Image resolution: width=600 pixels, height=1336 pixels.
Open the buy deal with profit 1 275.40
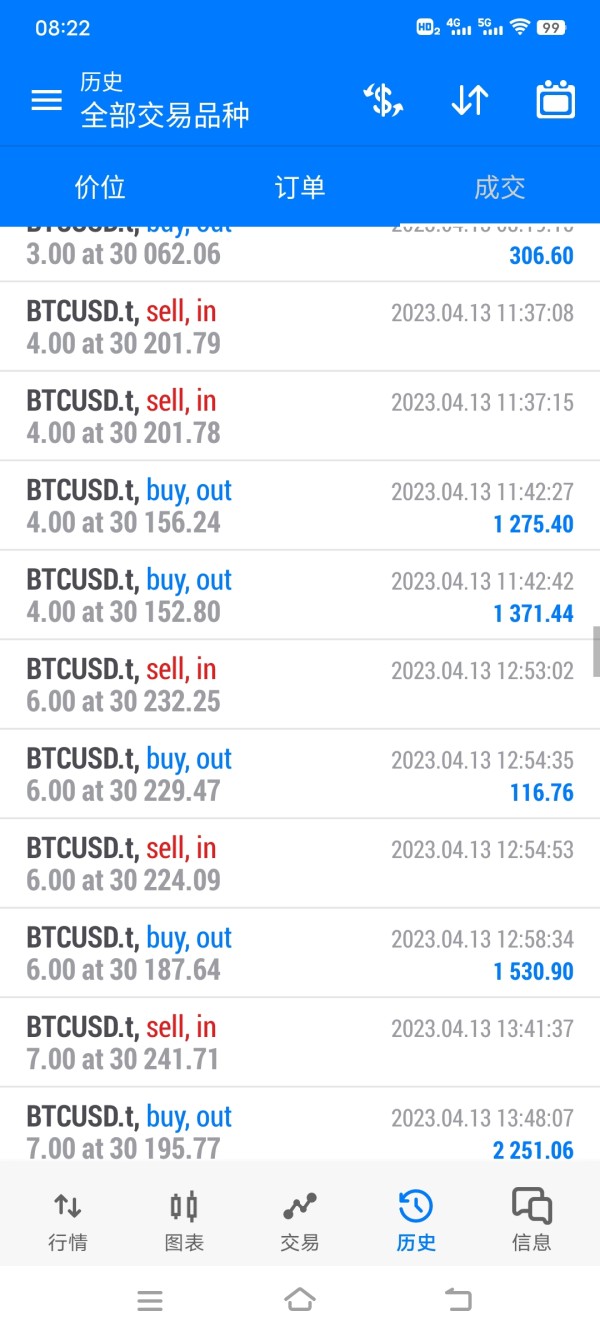[300, 506]
